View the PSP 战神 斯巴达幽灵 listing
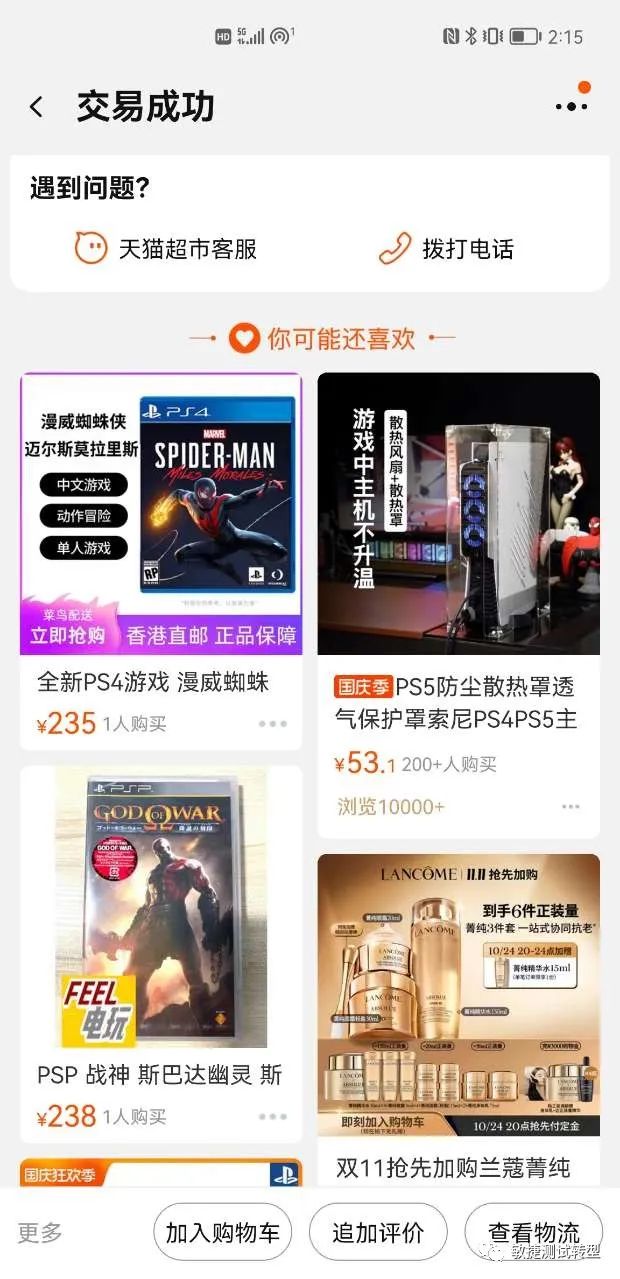Viewport: 620px width, 1279px height. [161, 954]
